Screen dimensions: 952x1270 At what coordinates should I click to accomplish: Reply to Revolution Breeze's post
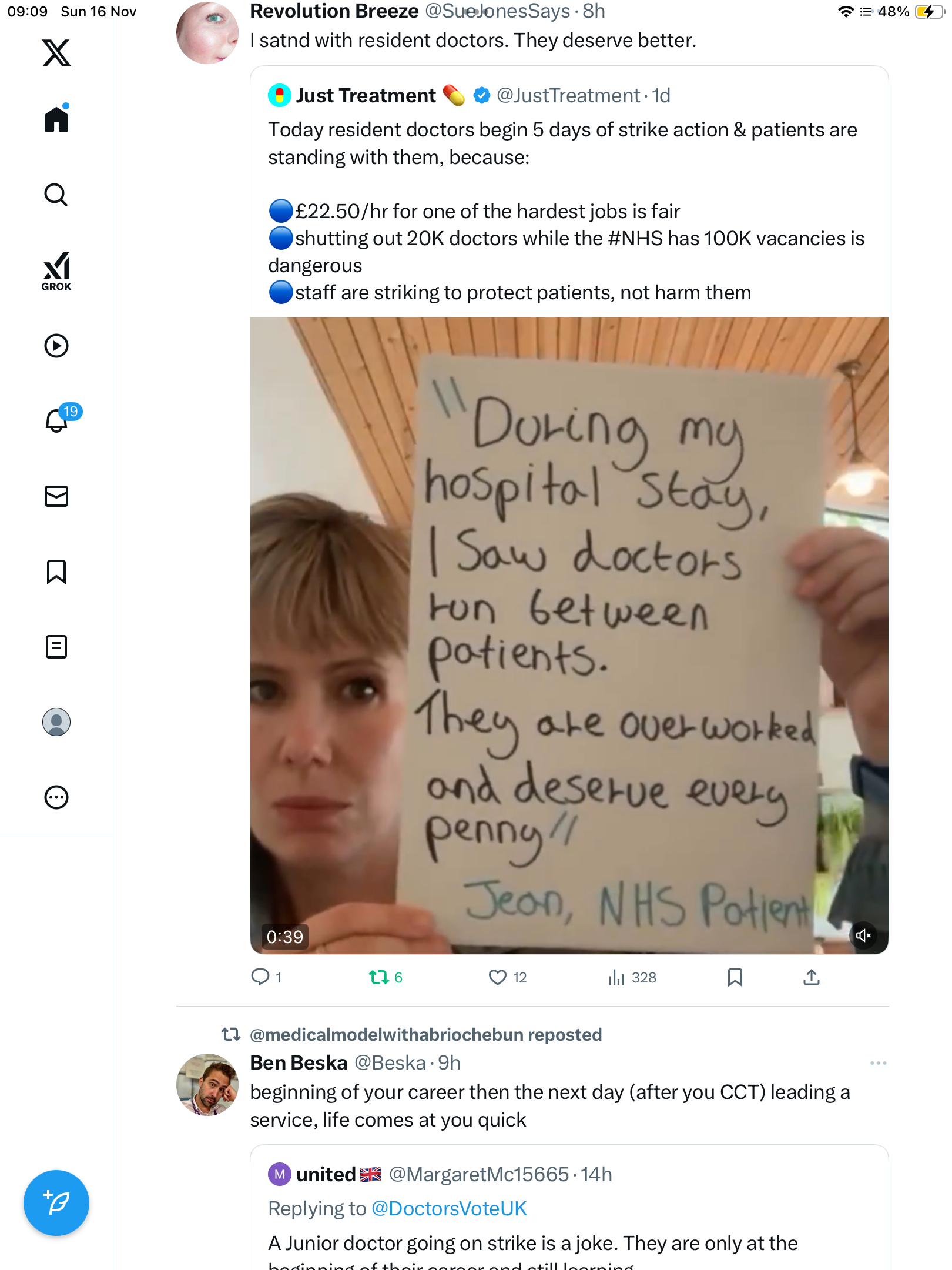coord(260,977)
